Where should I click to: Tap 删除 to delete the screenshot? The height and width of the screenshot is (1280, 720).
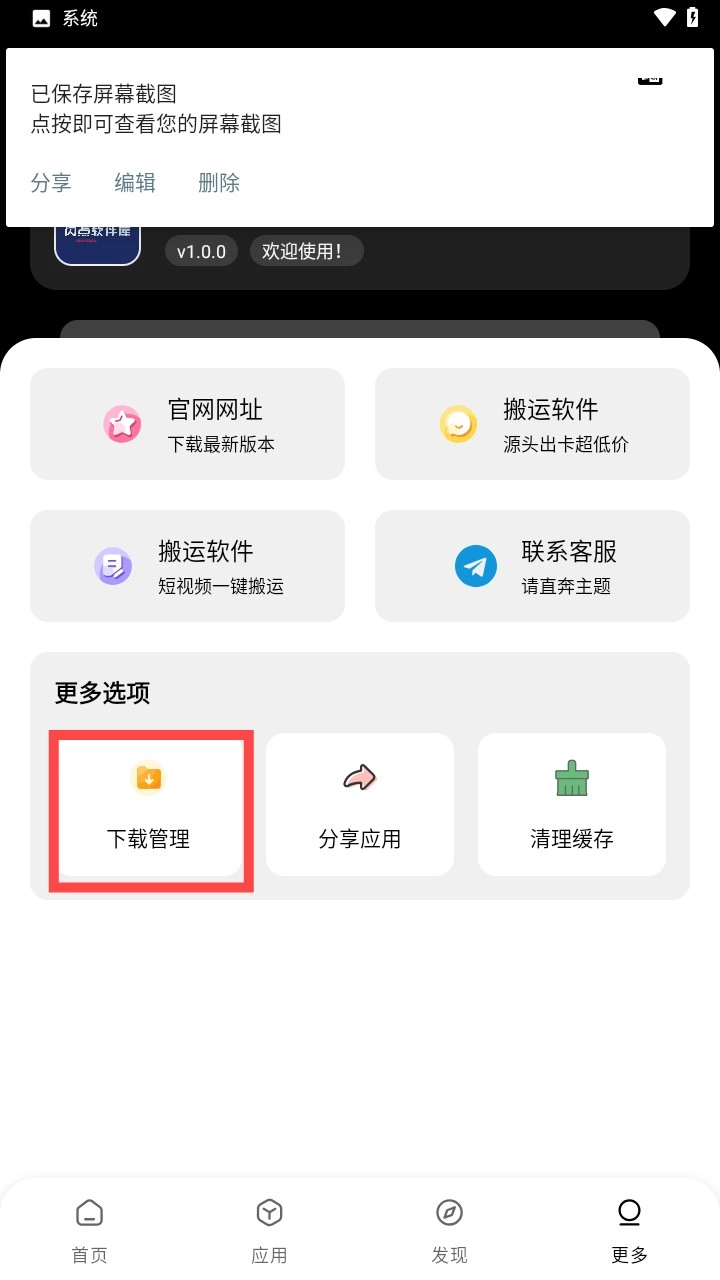219,183
